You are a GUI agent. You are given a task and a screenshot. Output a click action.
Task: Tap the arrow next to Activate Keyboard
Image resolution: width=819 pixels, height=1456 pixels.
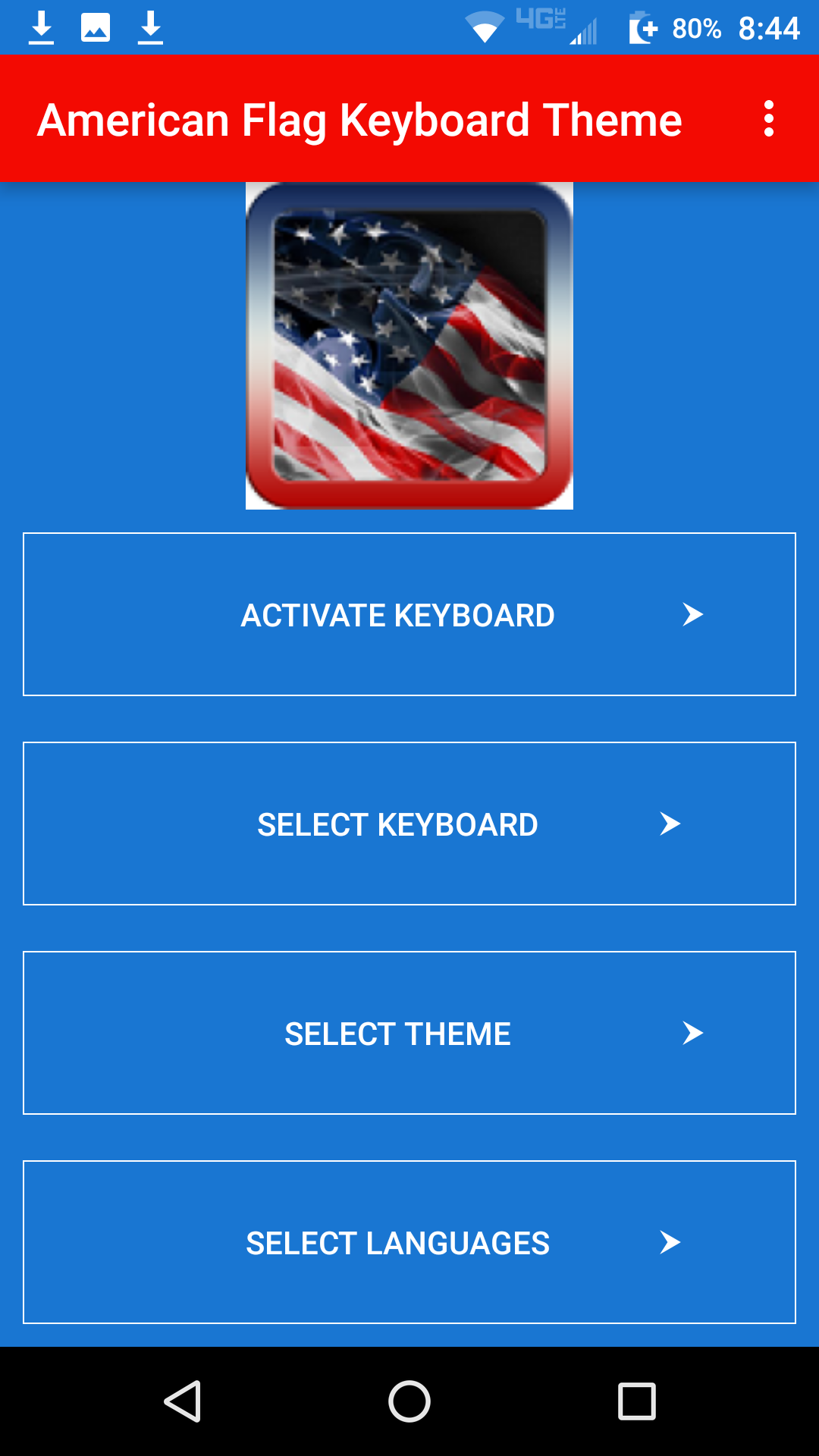[692, 616]
